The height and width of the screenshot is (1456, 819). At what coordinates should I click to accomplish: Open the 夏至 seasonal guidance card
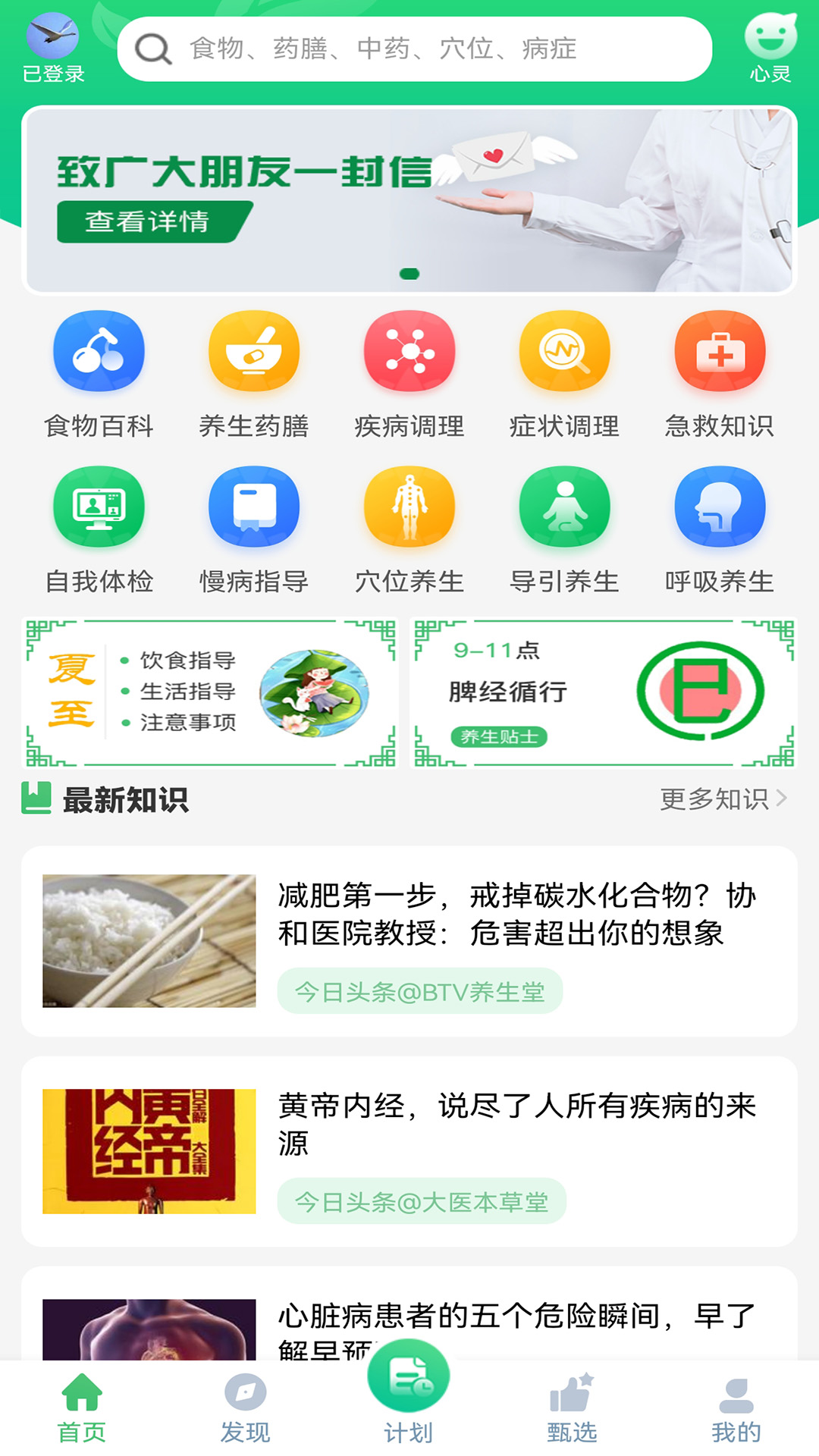[x=210, y=692]
